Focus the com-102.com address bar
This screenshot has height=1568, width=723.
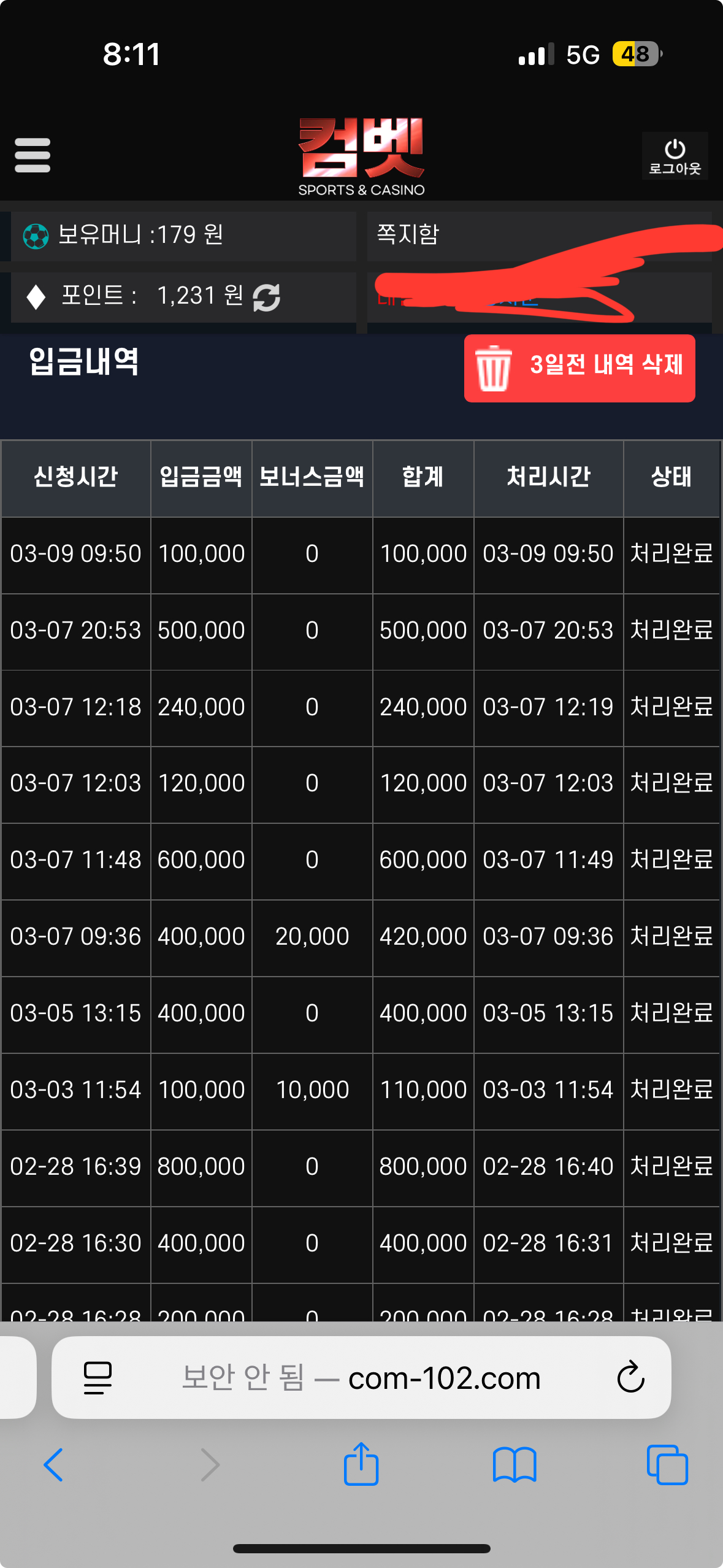(362, 1377)
